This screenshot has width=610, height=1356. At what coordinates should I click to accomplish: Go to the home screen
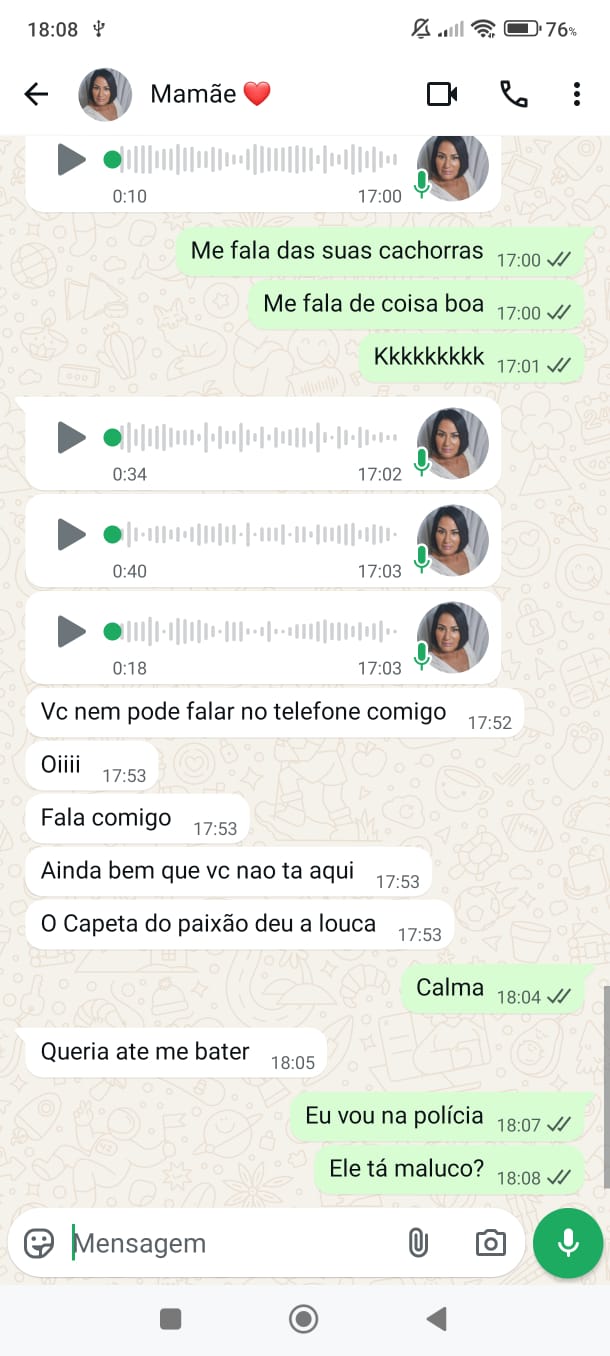pyautogui.click(x=303, y=1319)
